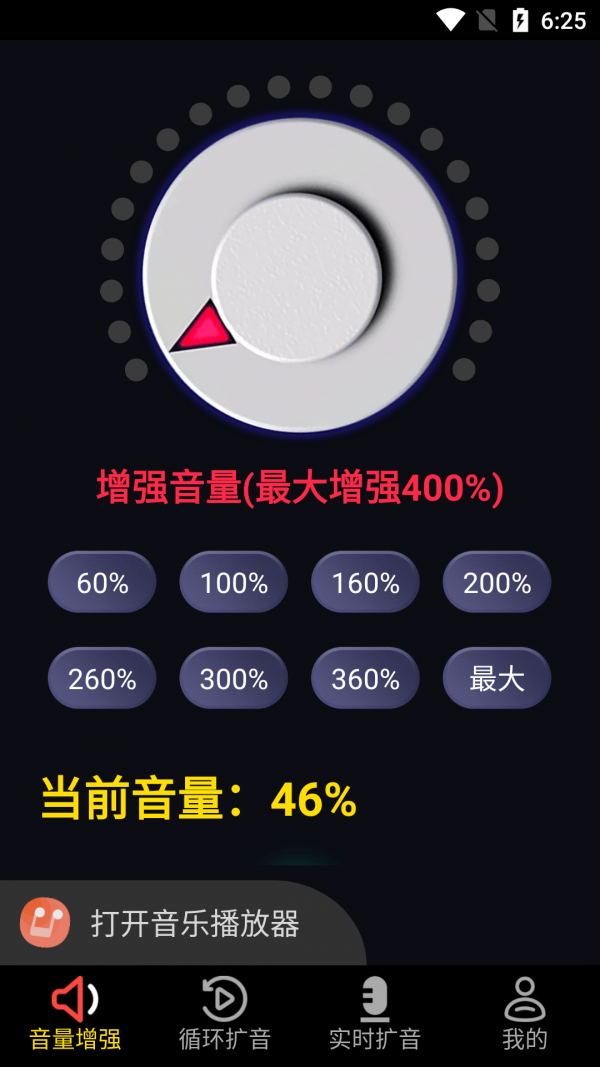Tap the round volume knob dial
This screenshot has height=1067, width=600.
(x=300, y=275)
